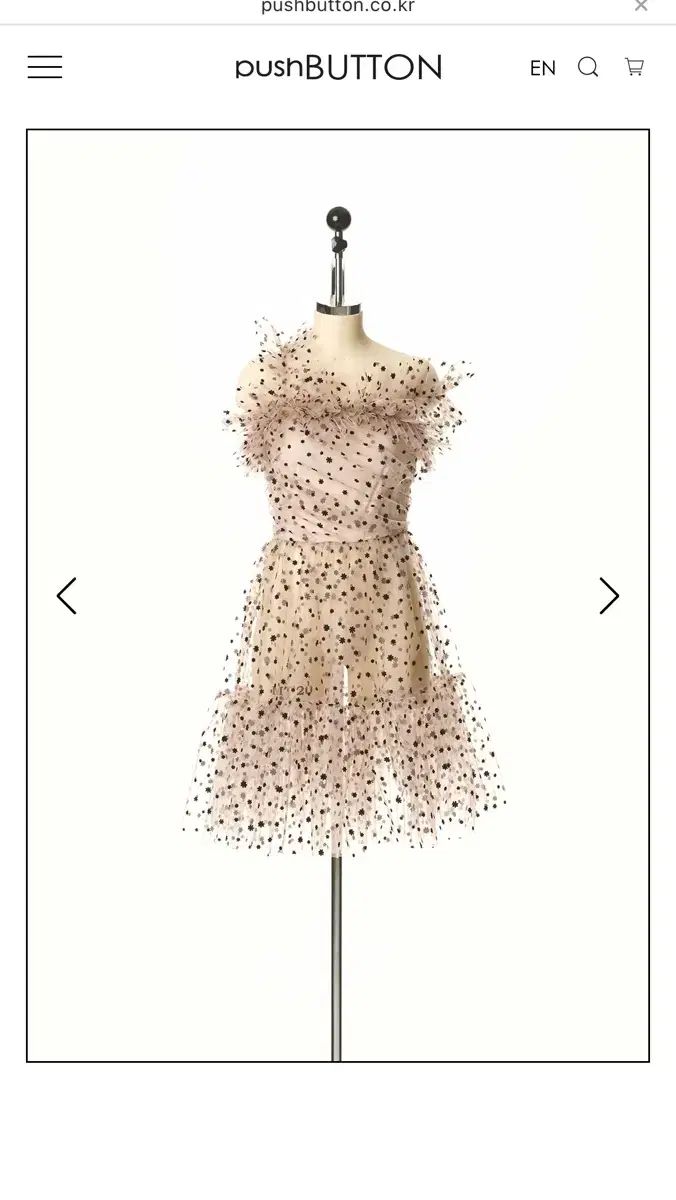
Task: Open the search magnifier
Action: click(588, 67)
